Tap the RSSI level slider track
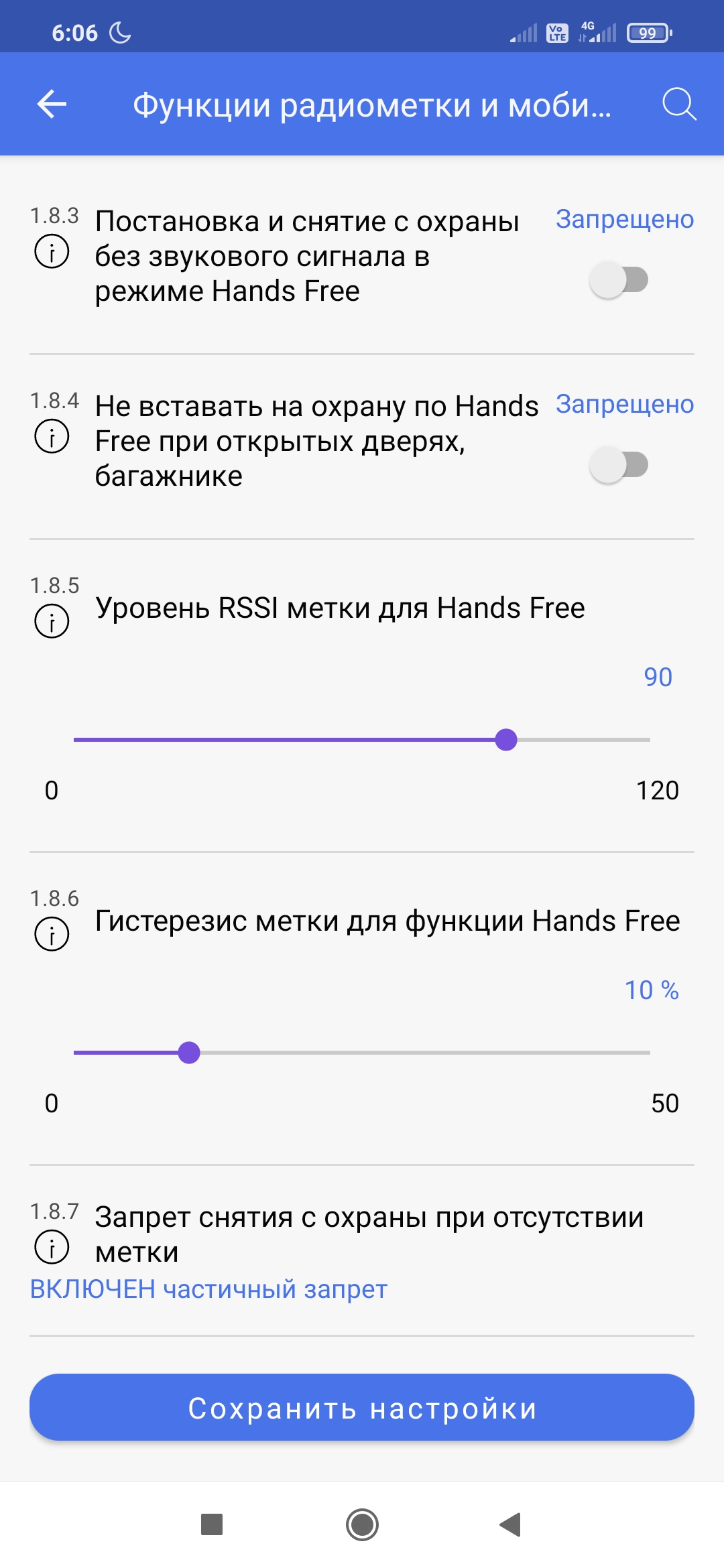The width and height of the screenshot is (724, 1568). tap(362, 740)
